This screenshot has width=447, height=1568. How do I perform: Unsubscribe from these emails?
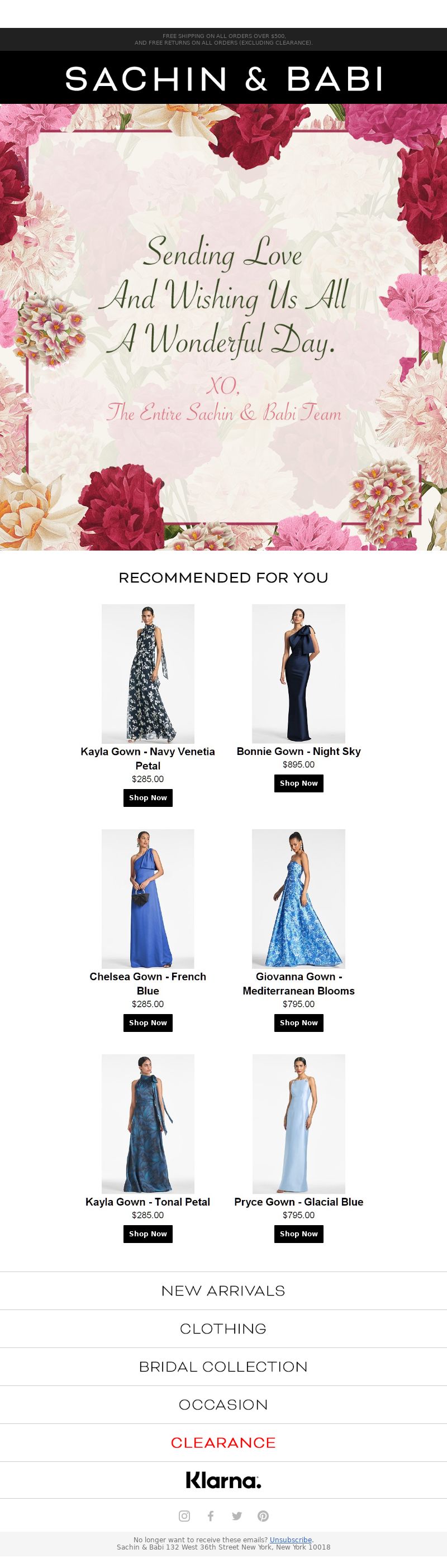[x=291, y=1540]
